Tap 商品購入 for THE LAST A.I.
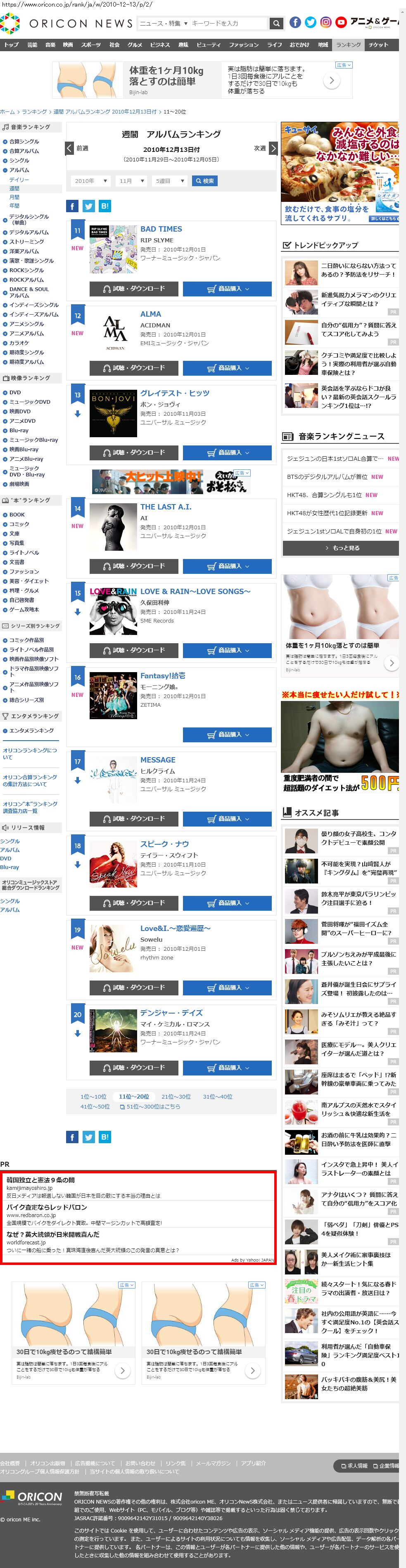Screen dimensions: 406x1568 point(228,566)
